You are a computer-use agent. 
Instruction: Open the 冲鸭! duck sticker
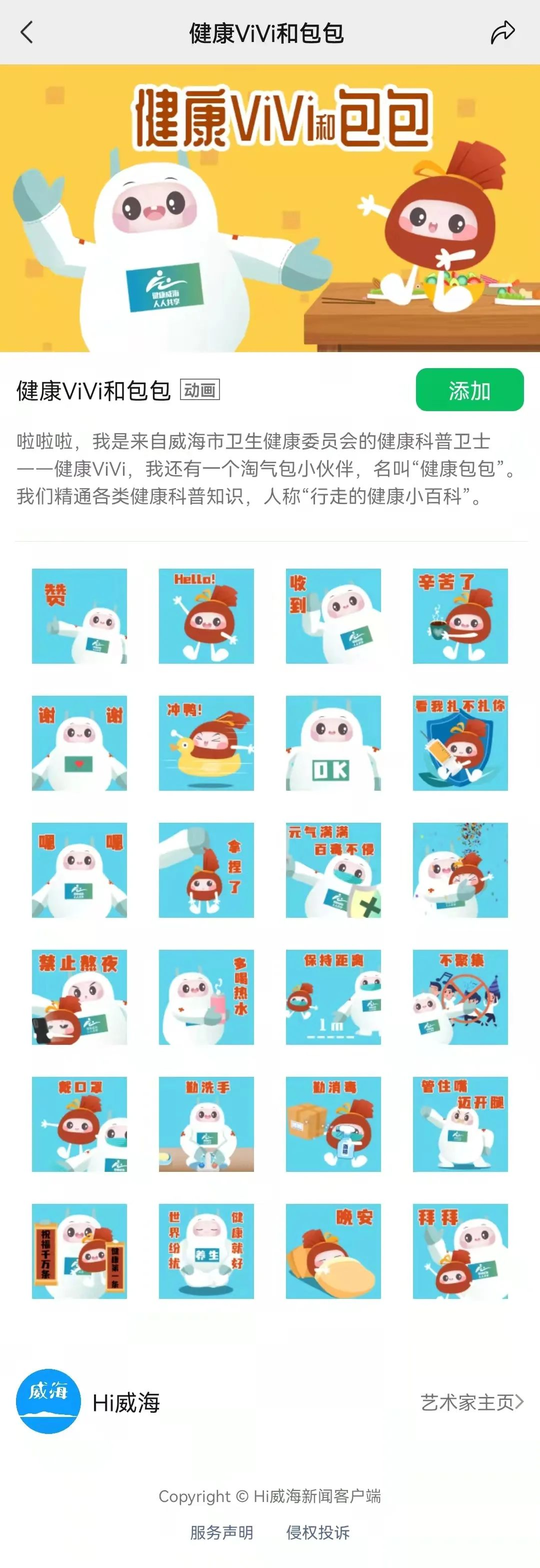point(206,743)
